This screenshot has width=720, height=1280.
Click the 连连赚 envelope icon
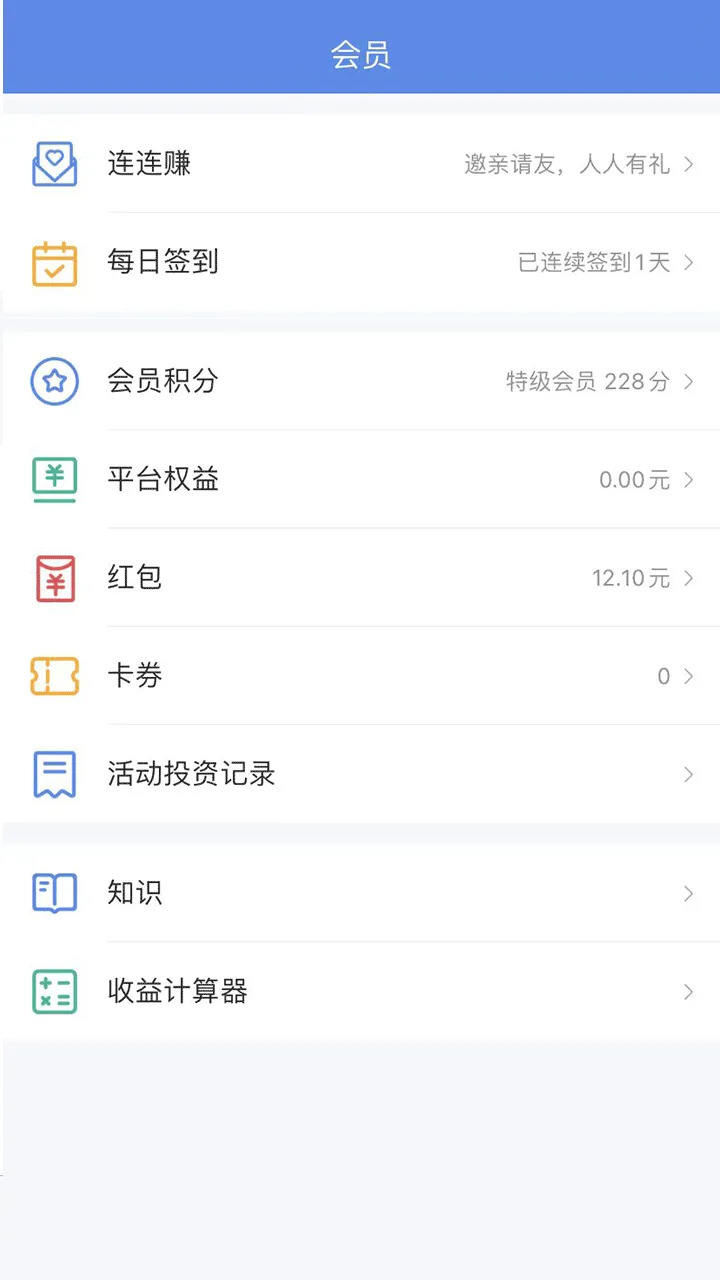tap(54, 164)
